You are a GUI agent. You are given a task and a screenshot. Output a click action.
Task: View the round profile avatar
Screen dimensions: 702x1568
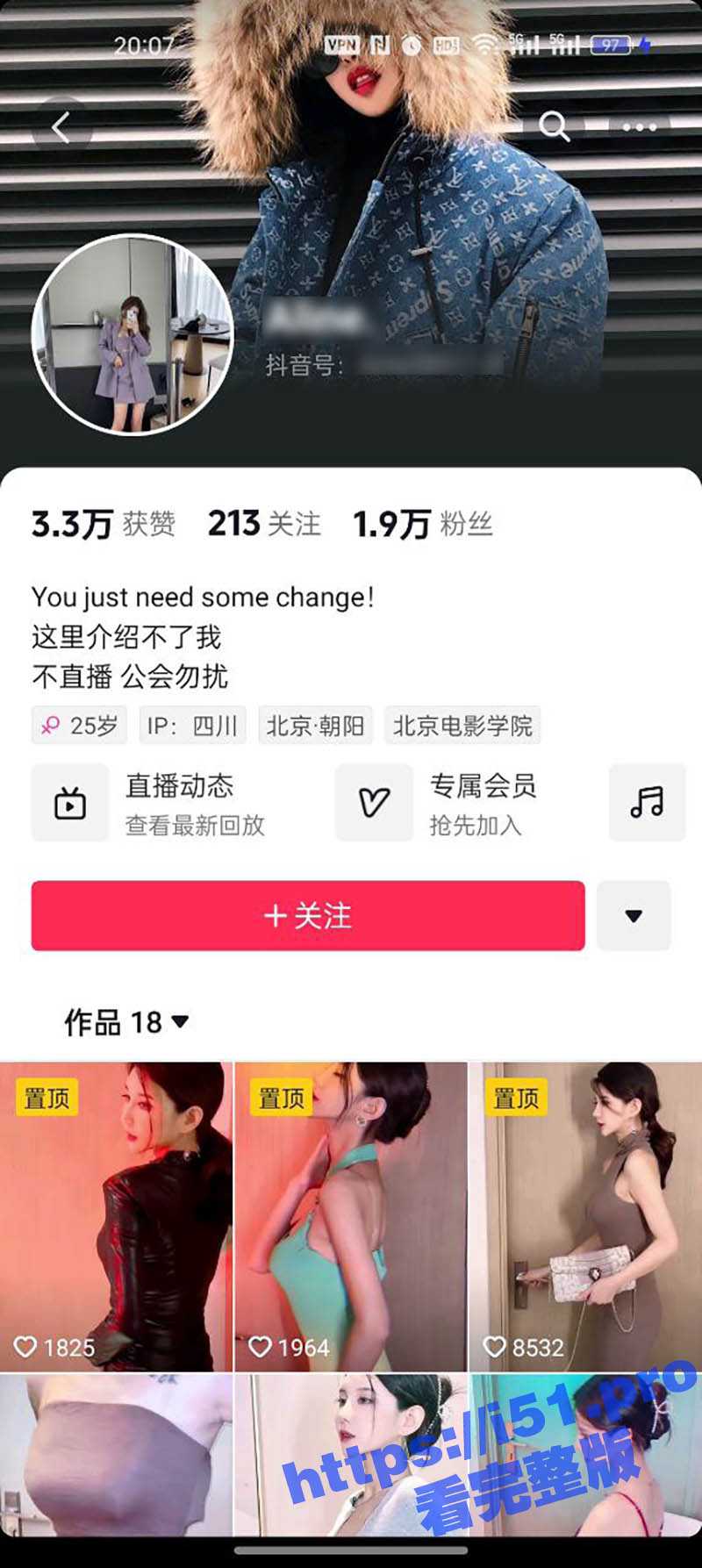click(x=133, y=334)
